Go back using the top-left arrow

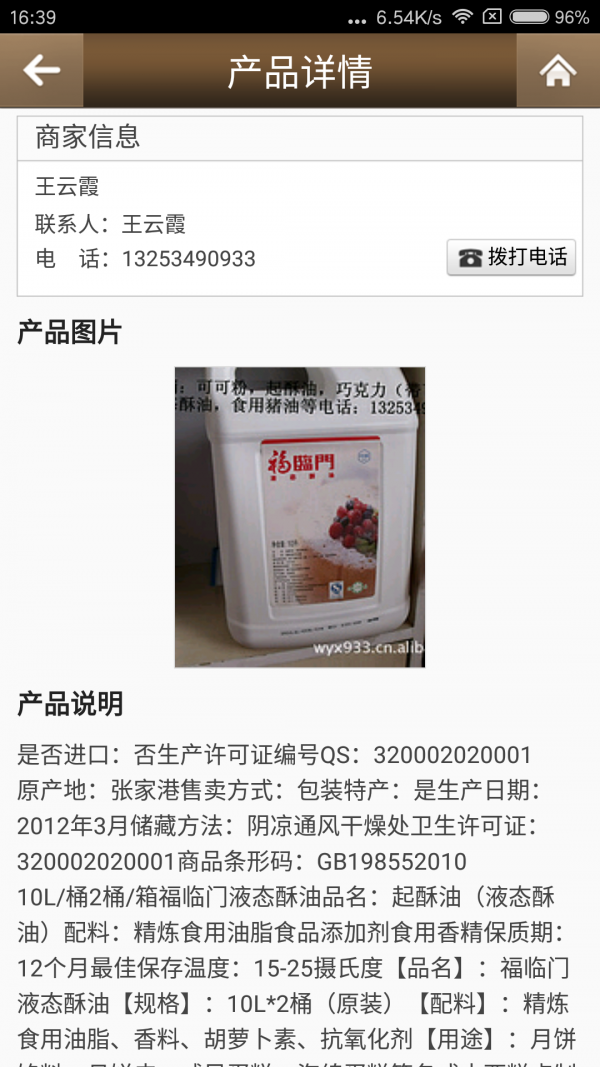pos(41,70)
